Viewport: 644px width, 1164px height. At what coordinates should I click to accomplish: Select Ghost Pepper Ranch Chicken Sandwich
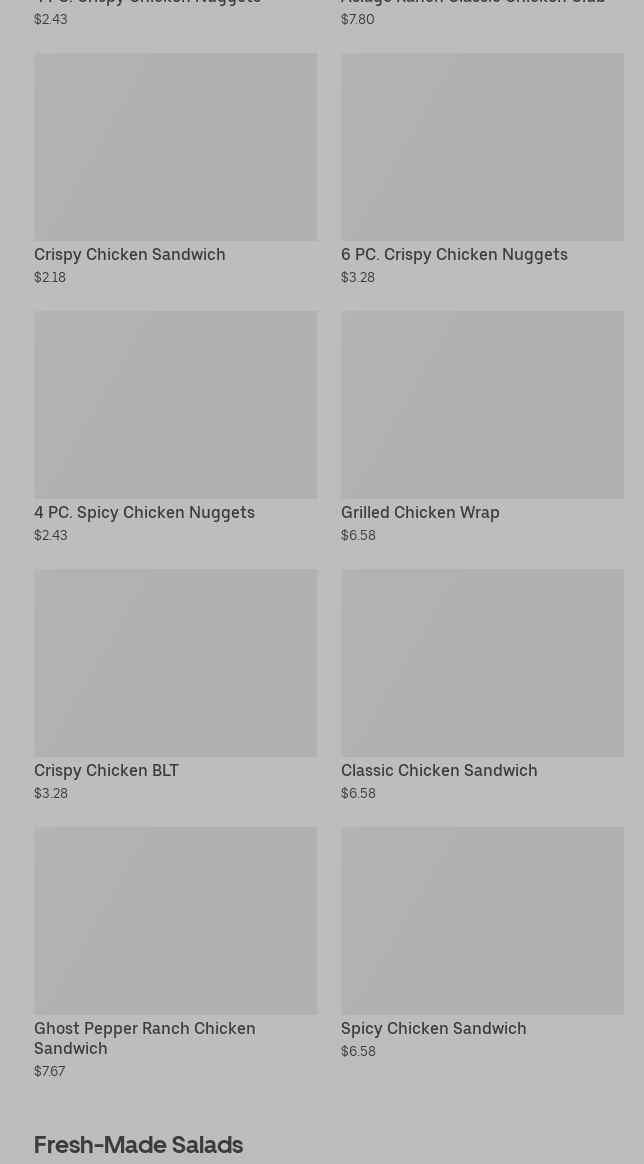175,921
